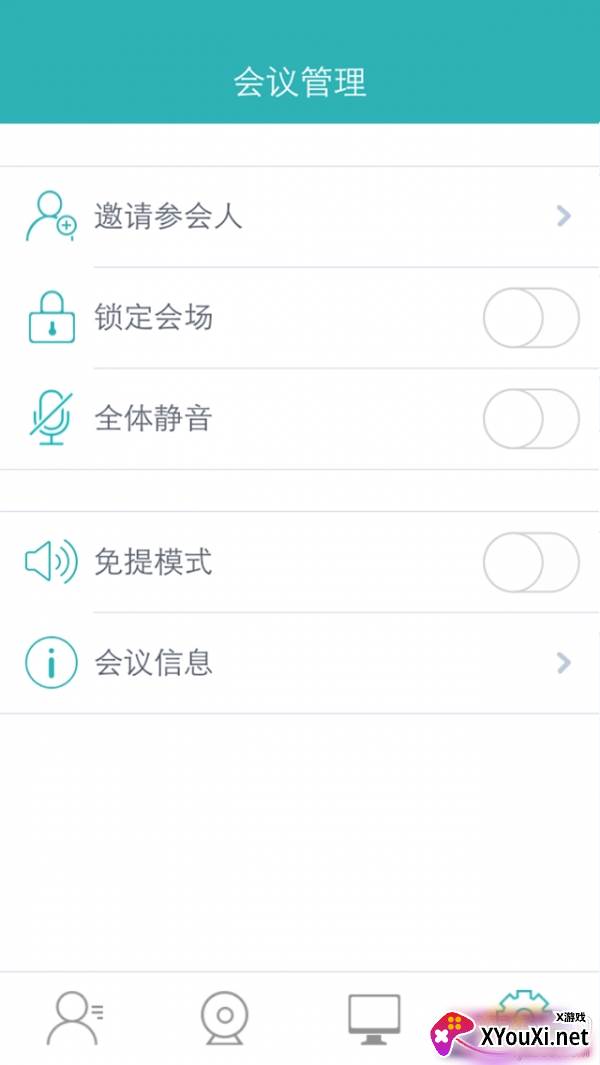
Task: Toggle the 锁定会场 switch
Action: [531, 318]
